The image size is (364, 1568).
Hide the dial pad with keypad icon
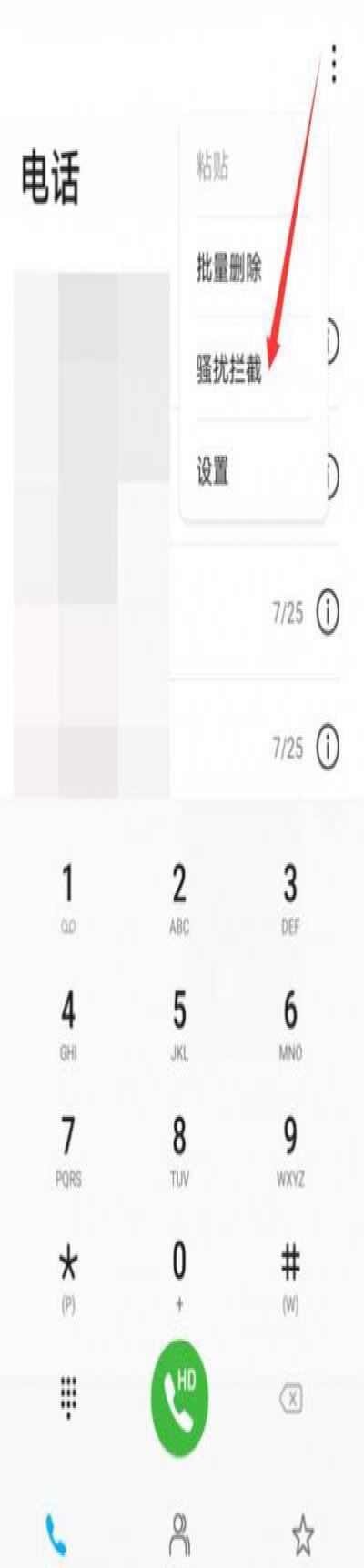click(x=68, y=1399)
